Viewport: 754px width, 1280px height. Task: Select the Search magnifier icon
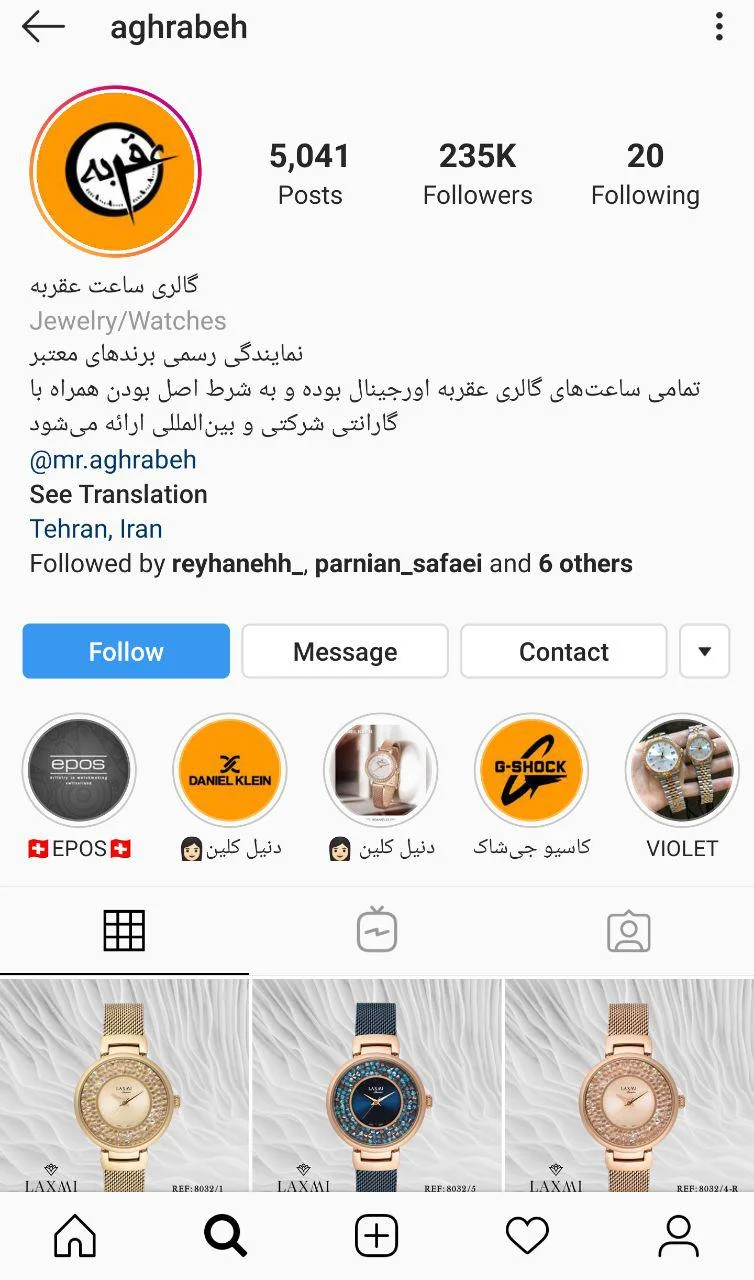point(224,1235)
